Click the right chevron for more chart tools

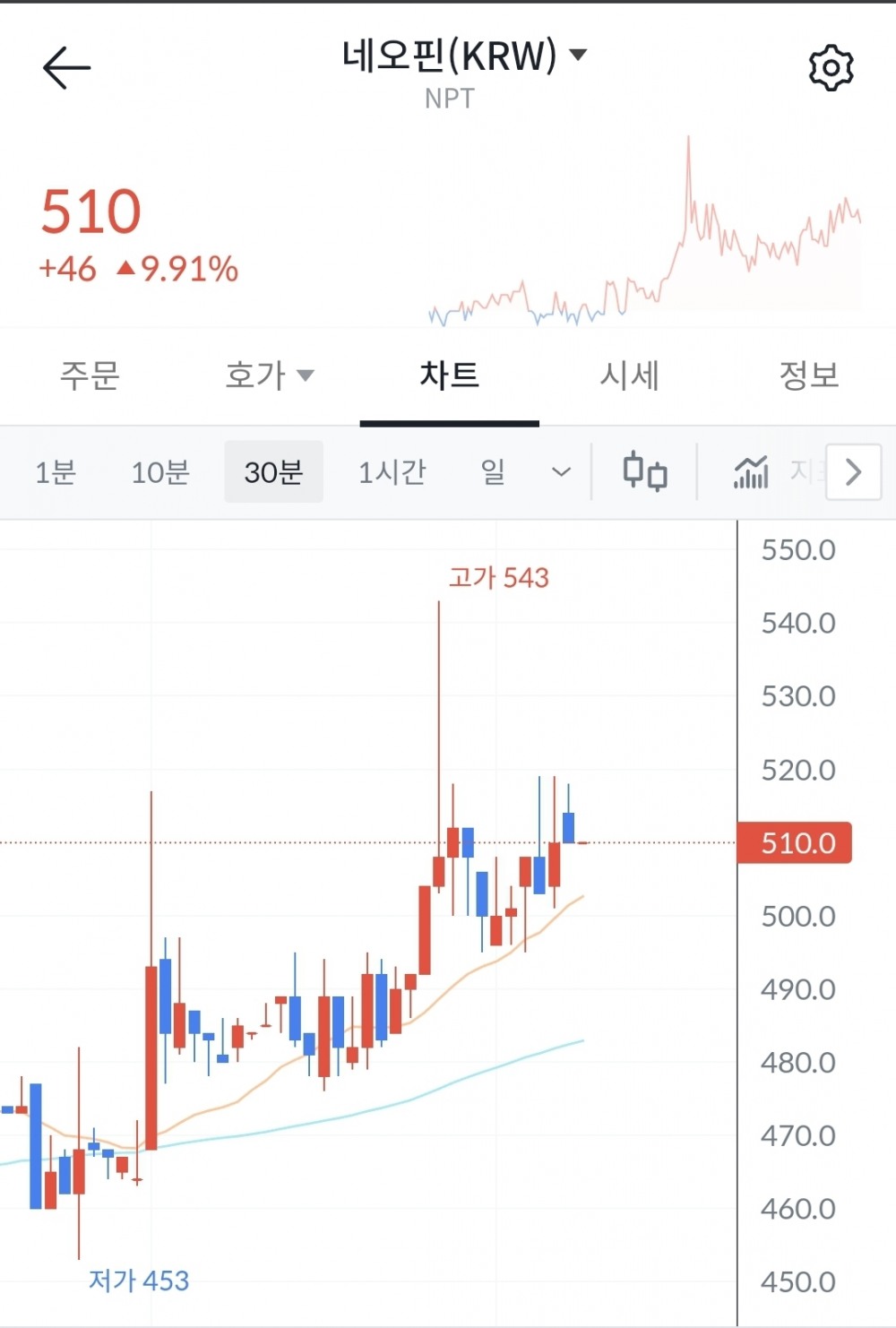point(851,471)
